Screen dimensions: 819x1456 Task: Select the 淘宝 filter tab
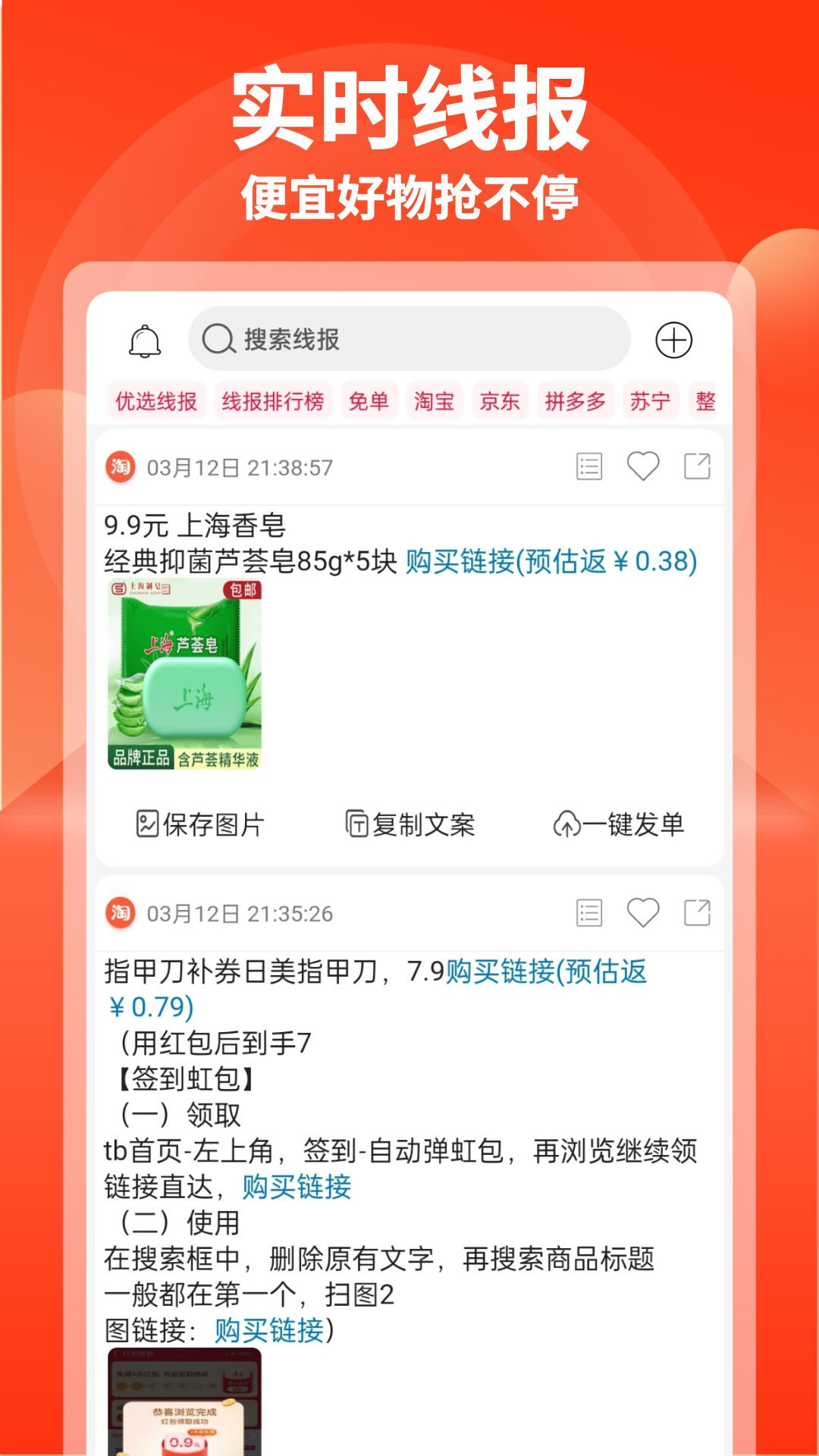pos(433,401)
